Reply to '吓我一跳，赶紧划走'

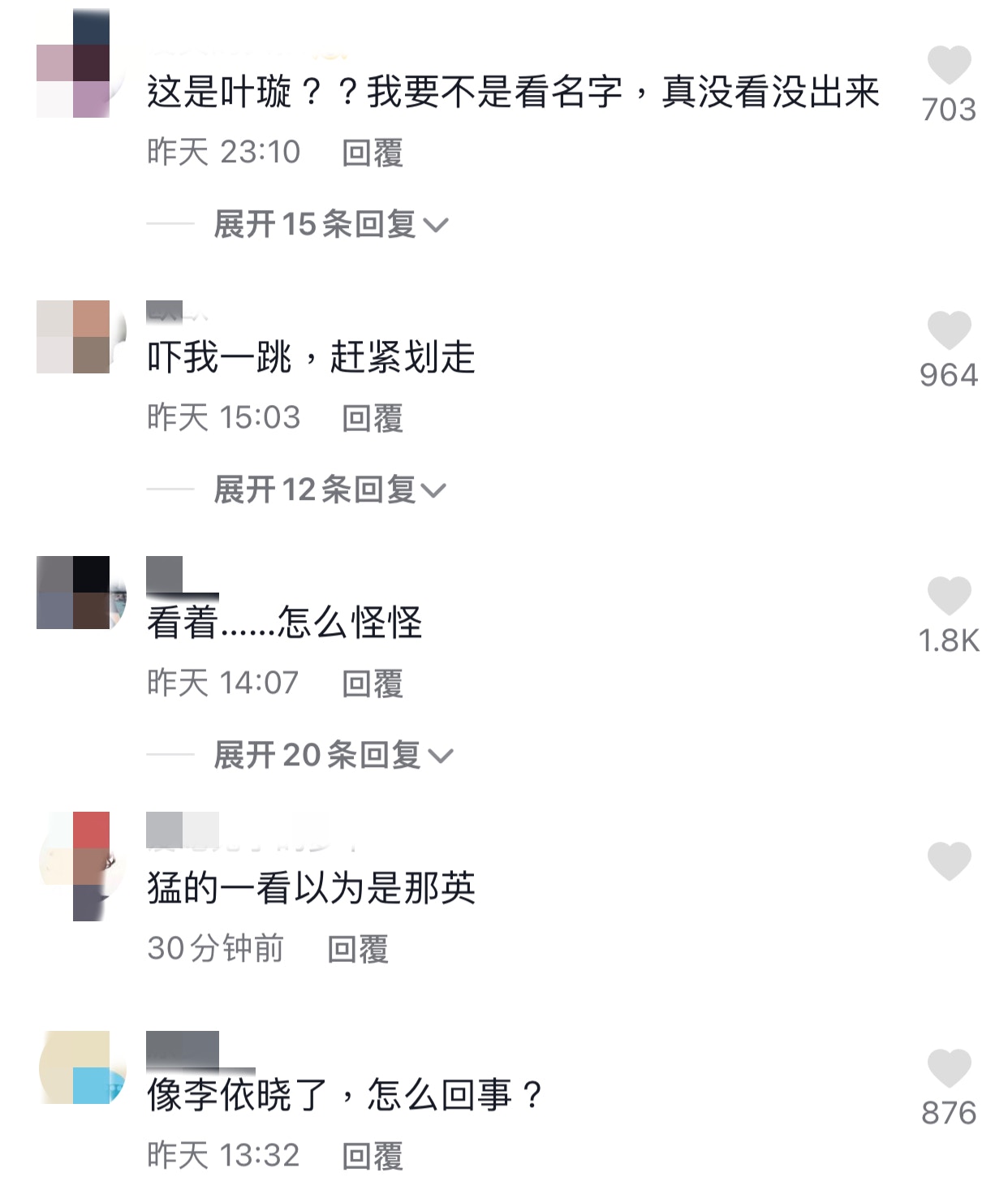373,418
